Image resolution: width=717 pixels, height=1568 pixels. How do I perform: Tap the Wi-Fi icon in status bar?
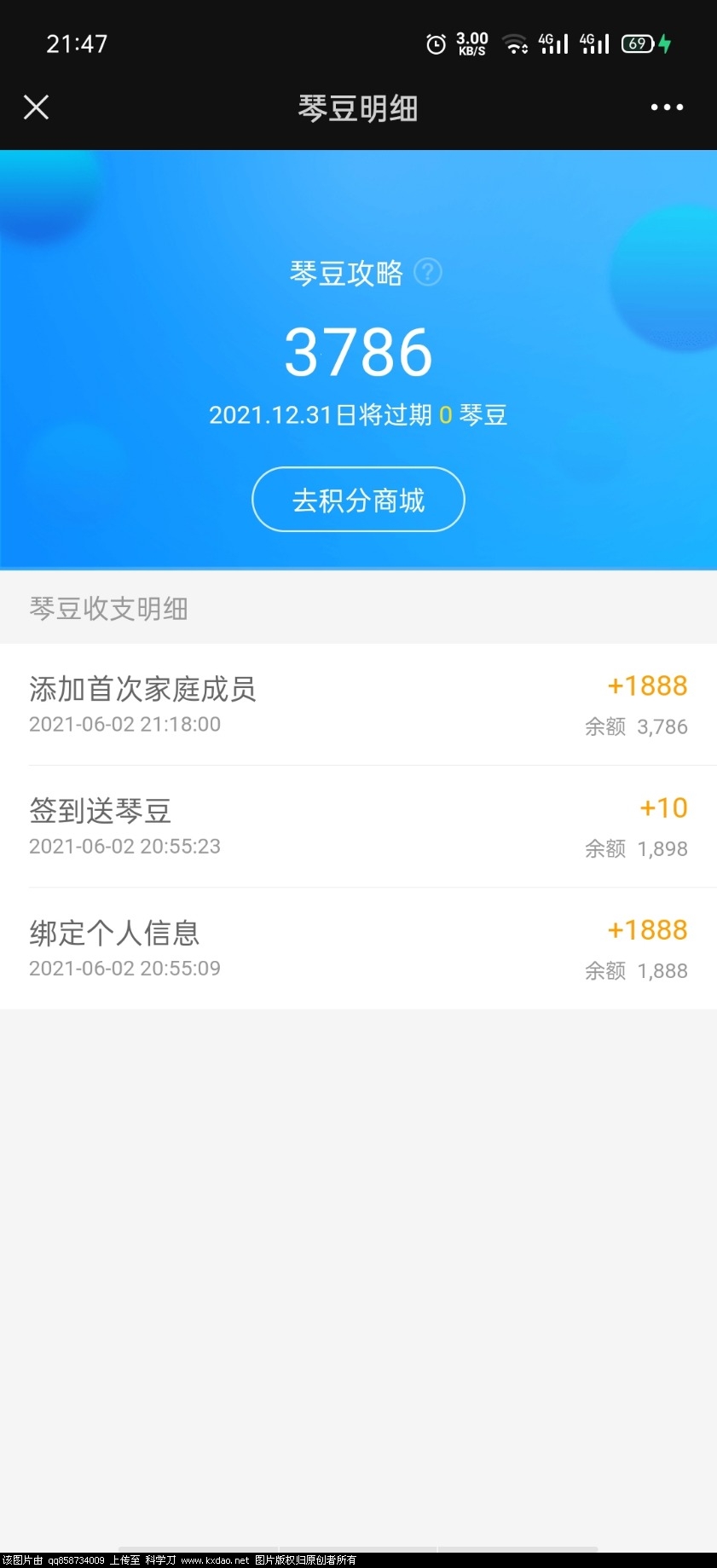(x=515, y=43)
